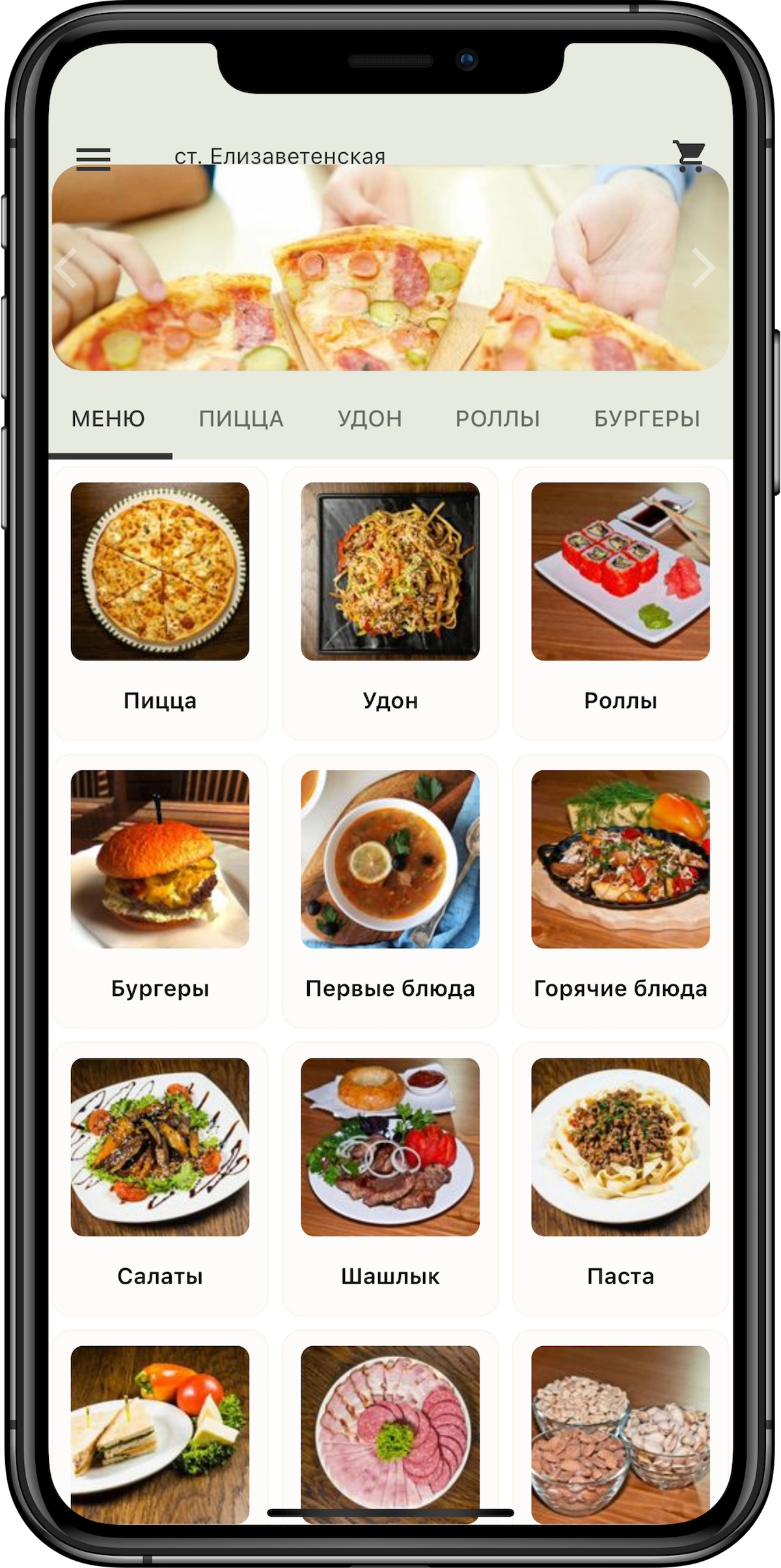Open the Первые блюда category

point(390,890)
